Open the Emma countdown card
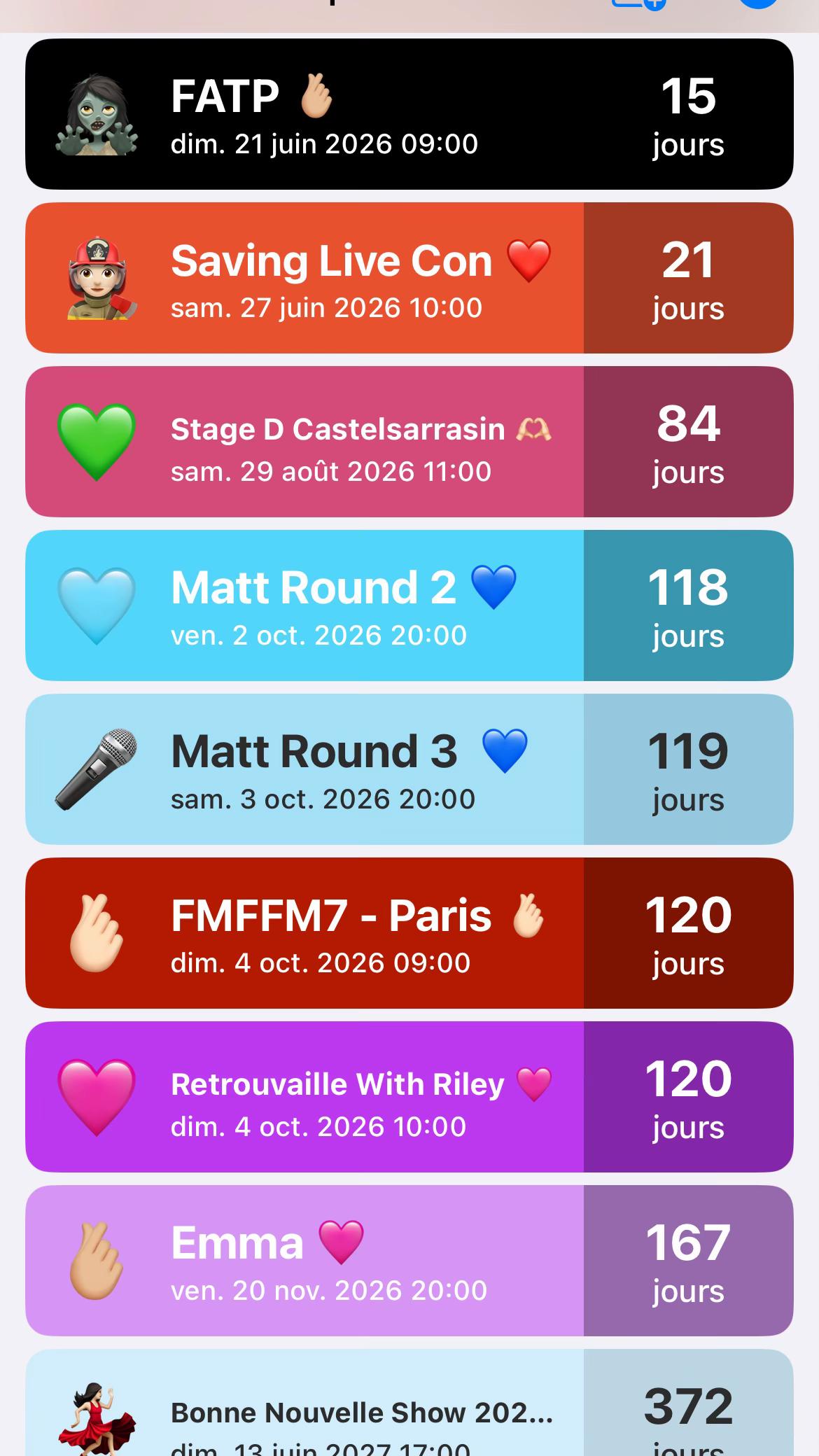 pos(409,1261)
